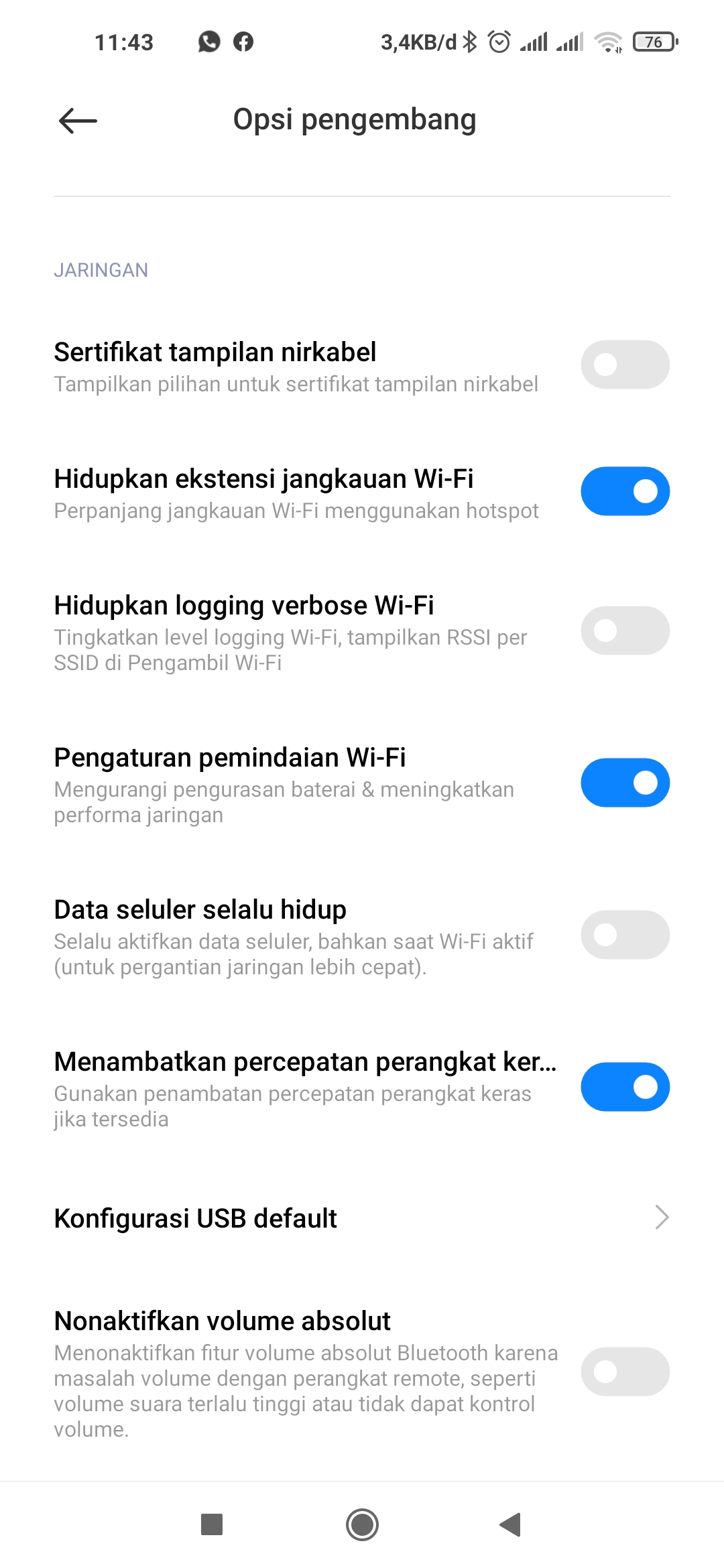The height and width of the screenshot is (1568, 724).
Task: Turn off Hidupkan ekstensi jangkauan Wi-Fi
Action: tap(625, 491)
